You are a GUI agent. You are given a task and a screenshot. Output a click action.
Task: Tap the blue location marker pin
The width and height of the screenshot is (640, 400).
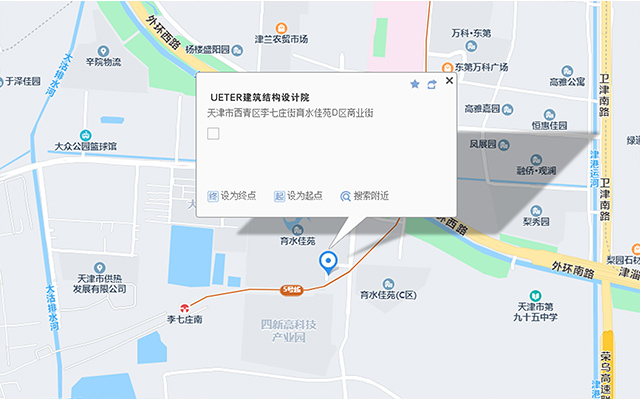click(x=327, y=262)
